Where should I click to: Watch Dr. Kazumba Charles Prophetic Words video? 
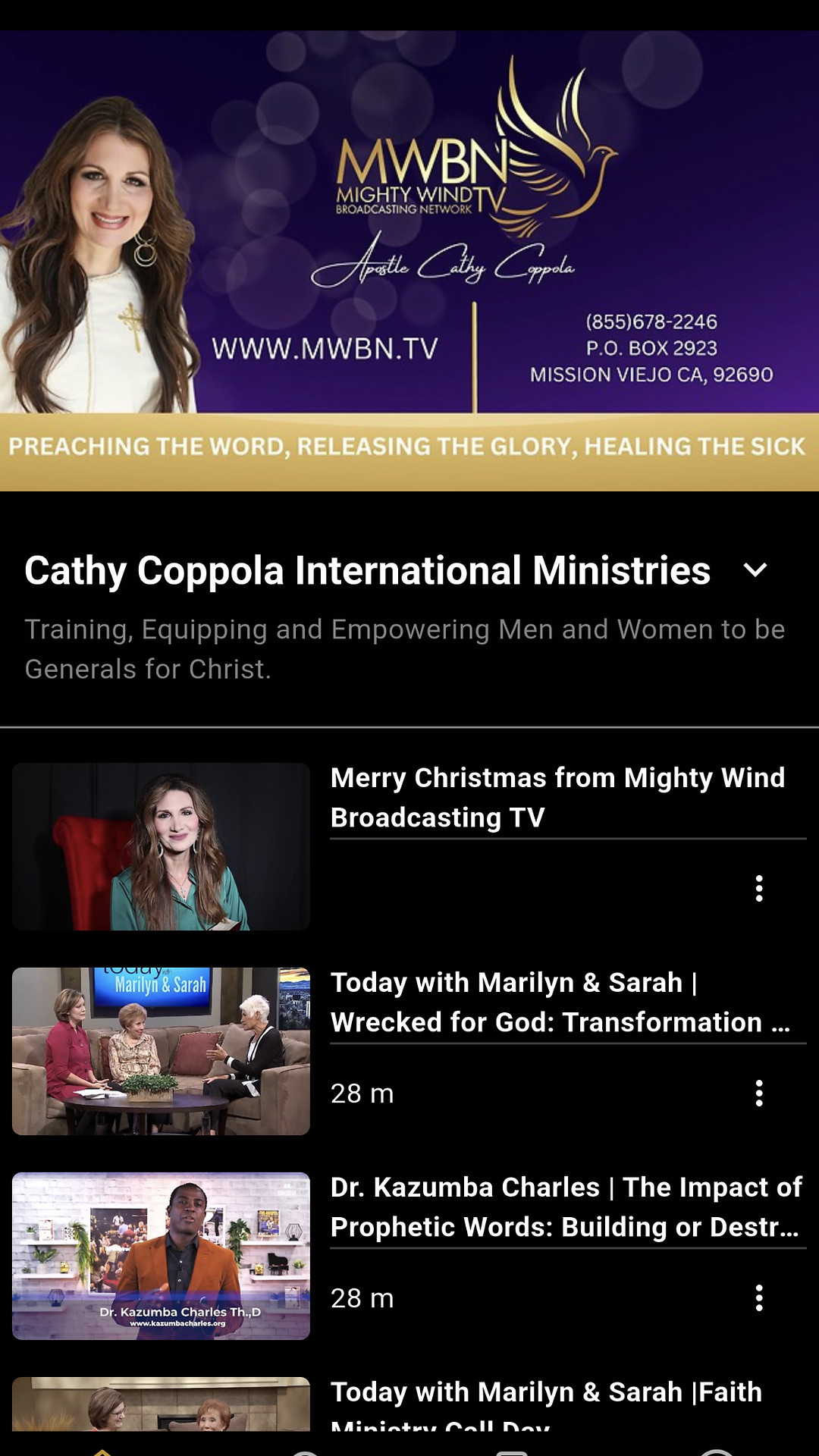tap(161, 1256)
